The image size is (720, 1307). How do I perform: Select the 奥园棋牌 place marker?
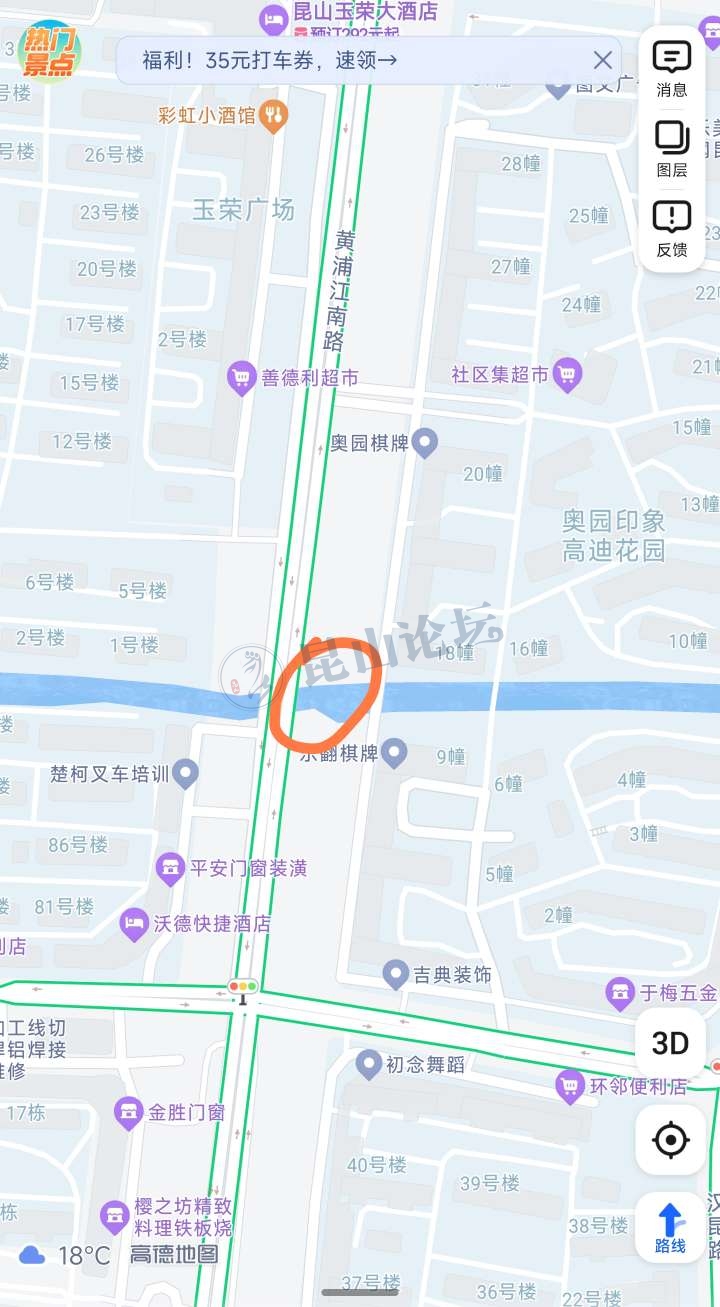pyautogui.click(x=425, y=442)
